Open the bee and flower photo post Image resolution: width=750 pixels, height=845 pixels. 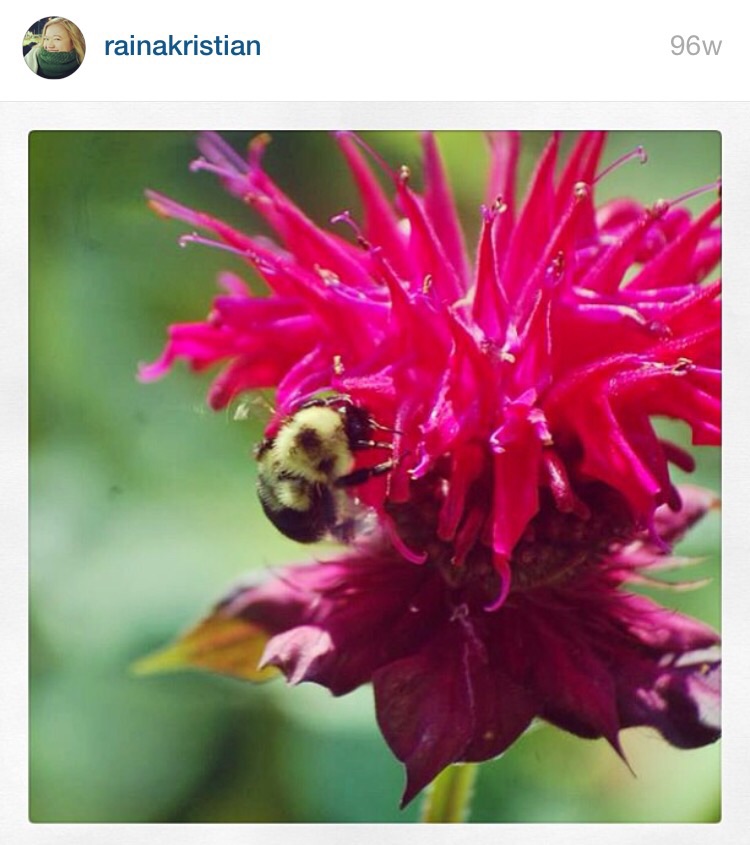coord(375,477)
